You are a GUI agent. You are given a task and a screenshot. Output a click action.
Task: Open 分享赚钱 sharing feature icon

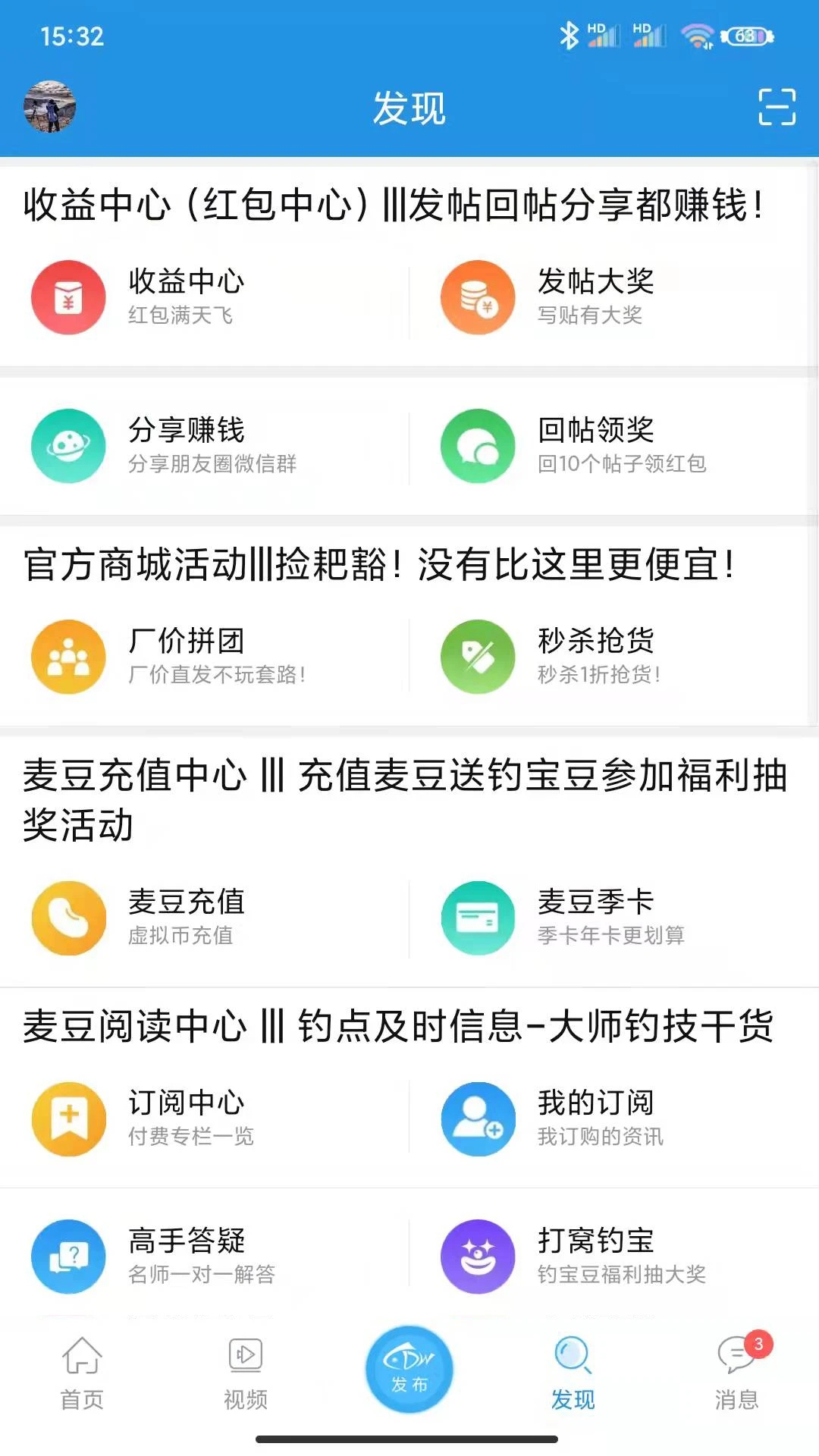tap(67, 446)
